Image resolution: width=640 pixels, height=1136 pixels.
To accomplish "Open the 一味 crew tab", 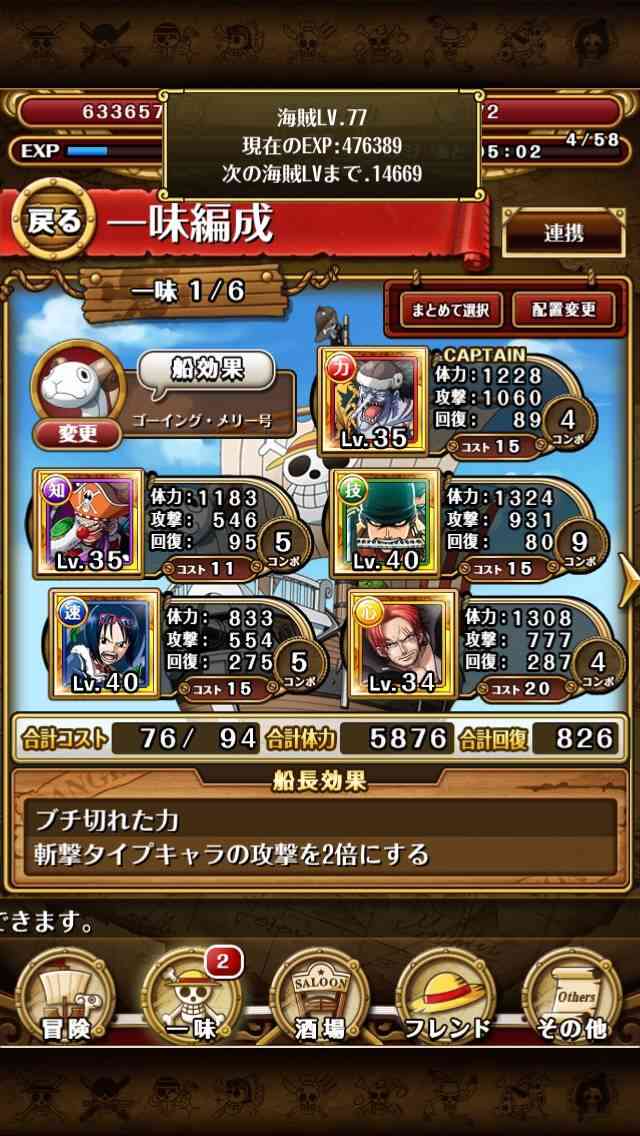I will pyautogui.click(x=191, y=996).
